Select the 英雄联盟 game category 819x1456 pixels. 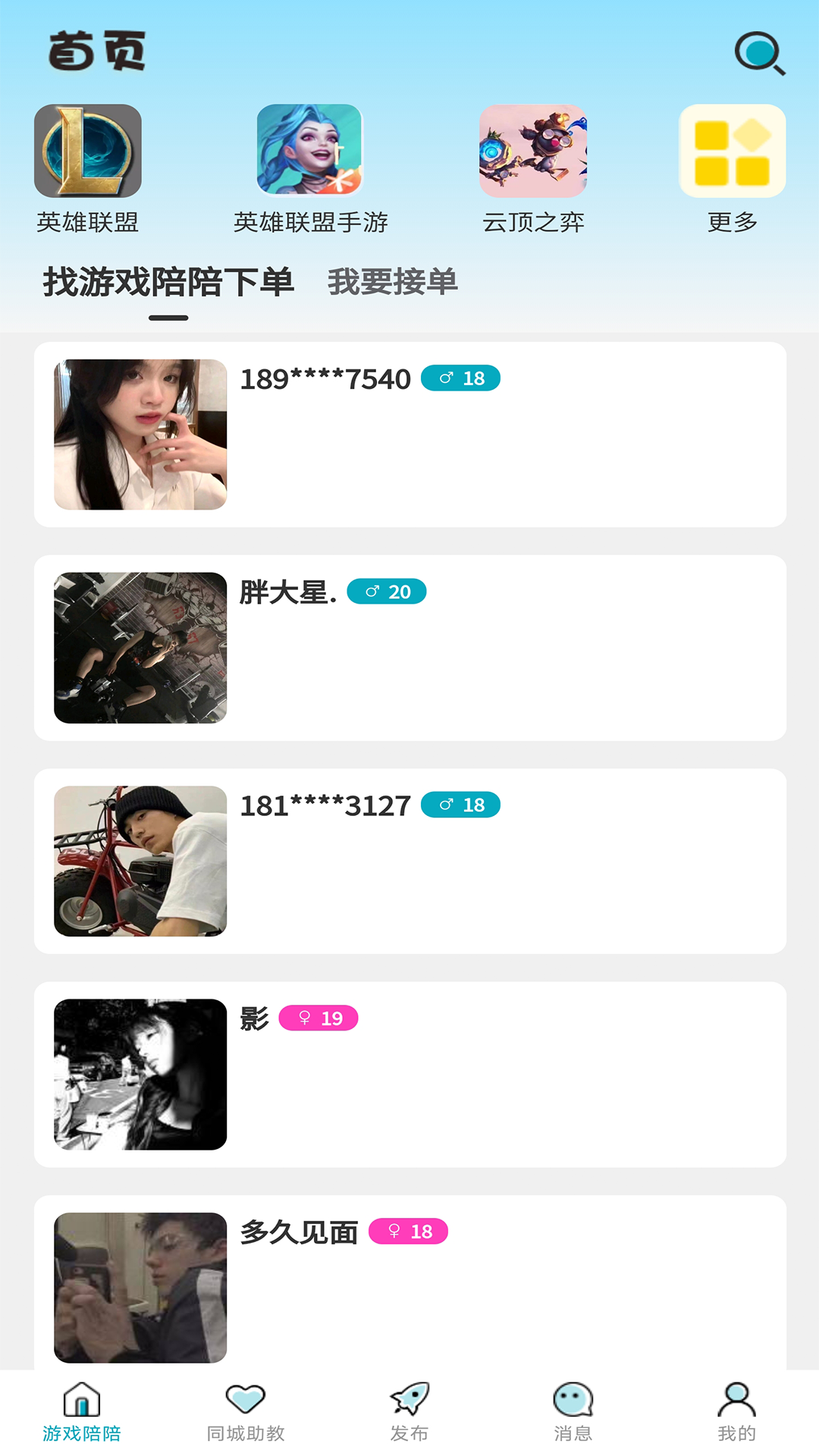pos(88,168)
